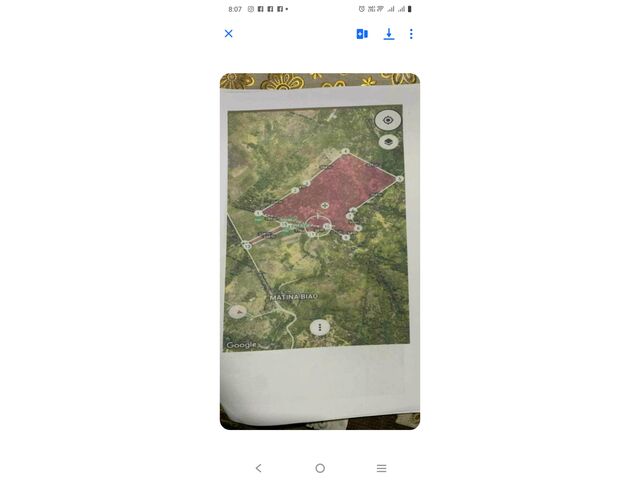Tap the blue icon beside download
Screen dimensions: 640x480
click(x=362, y=34)
